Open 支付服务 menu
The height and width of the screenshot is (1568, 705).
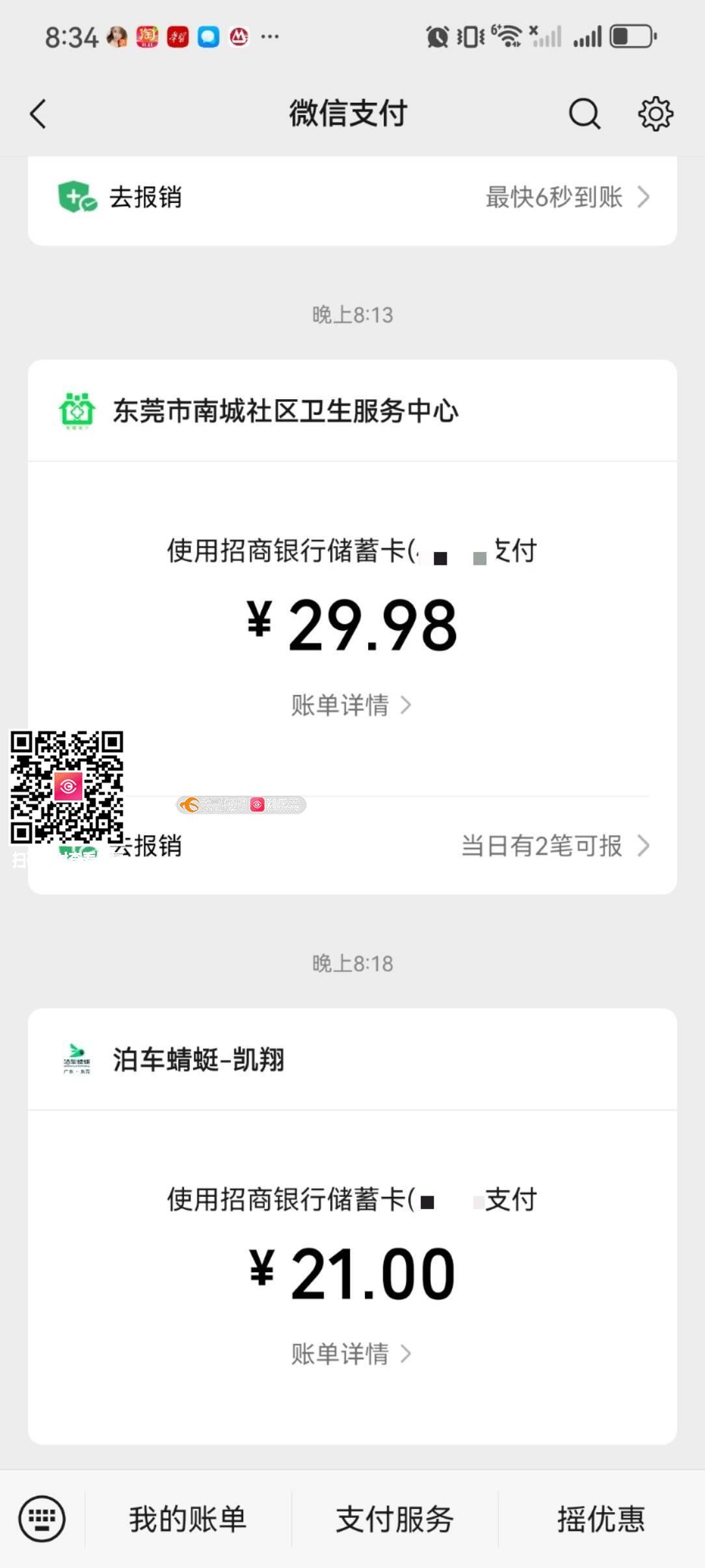click(x=394, y=1519)
